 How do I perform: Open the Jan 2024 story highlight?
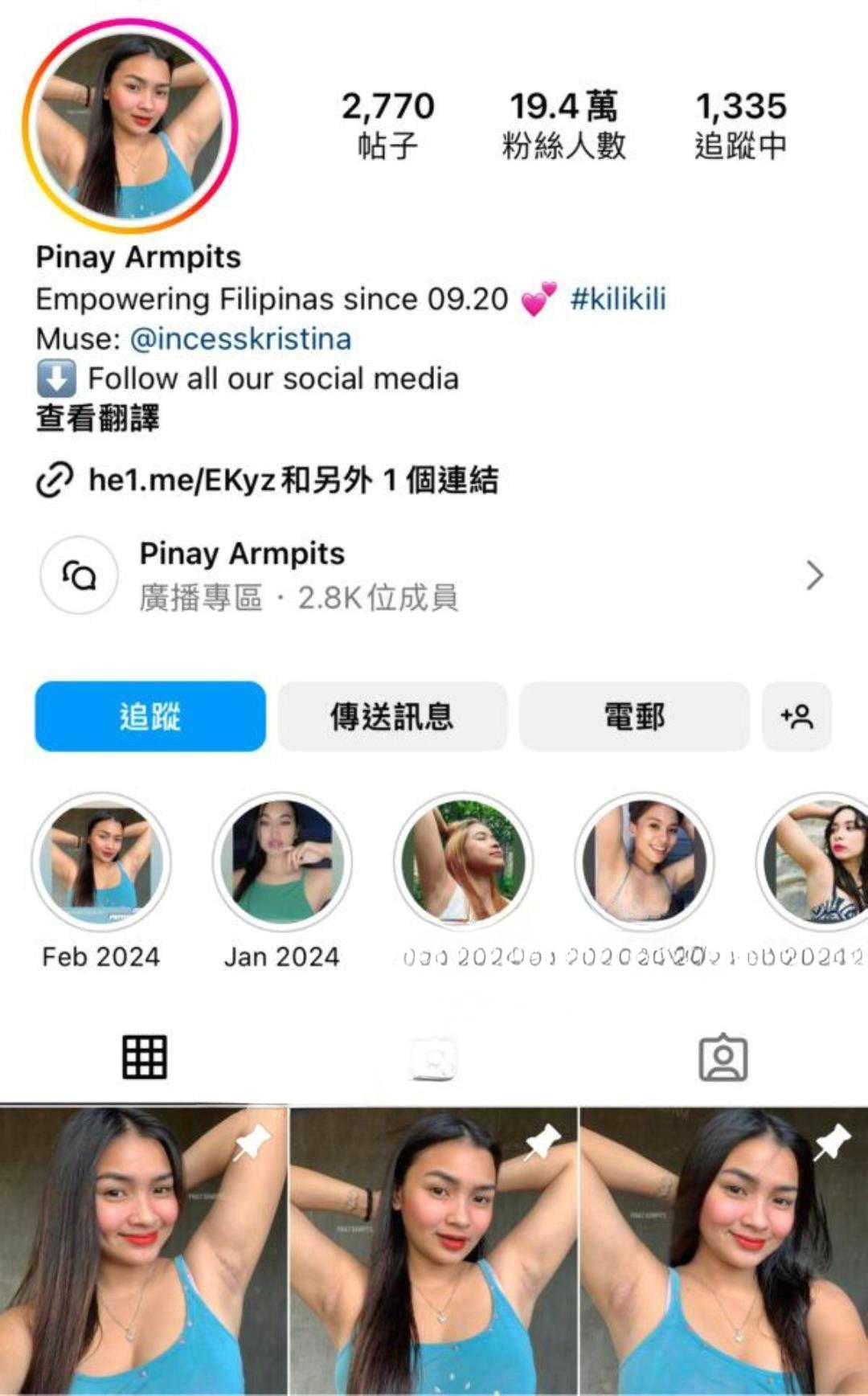282,862
